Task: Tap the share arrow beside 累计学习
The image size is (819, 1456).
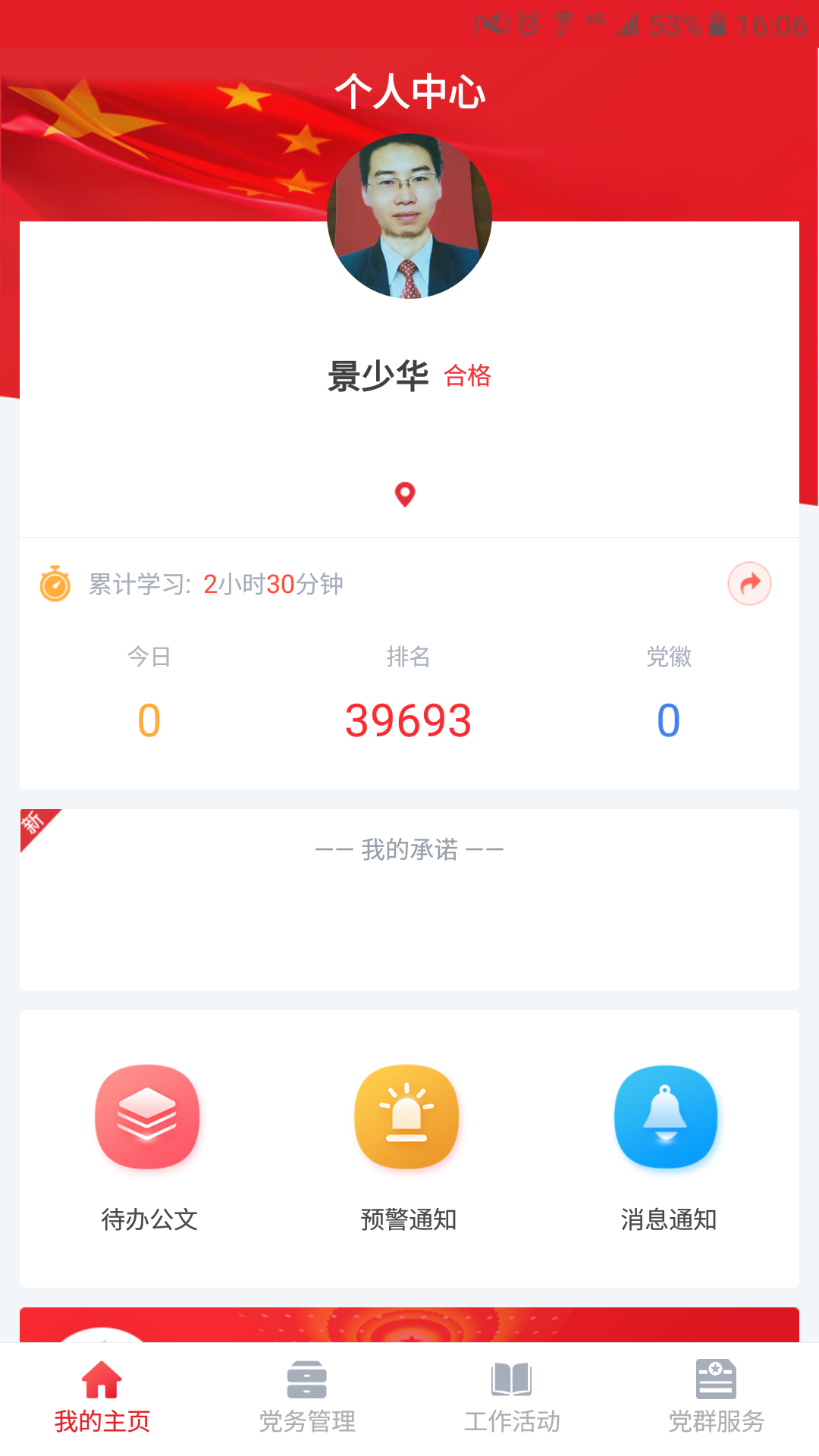Action: [749, 584]
